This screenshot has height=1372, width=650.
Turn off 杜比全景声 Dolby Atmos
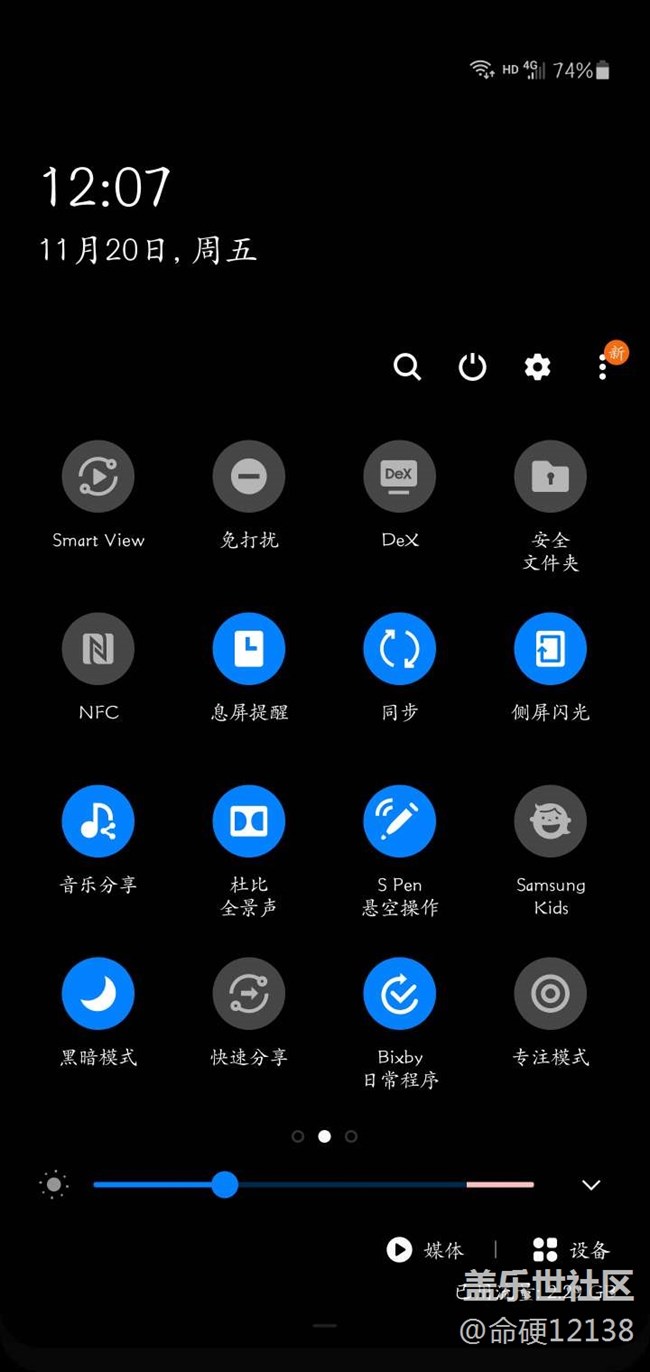pos(249,821)
